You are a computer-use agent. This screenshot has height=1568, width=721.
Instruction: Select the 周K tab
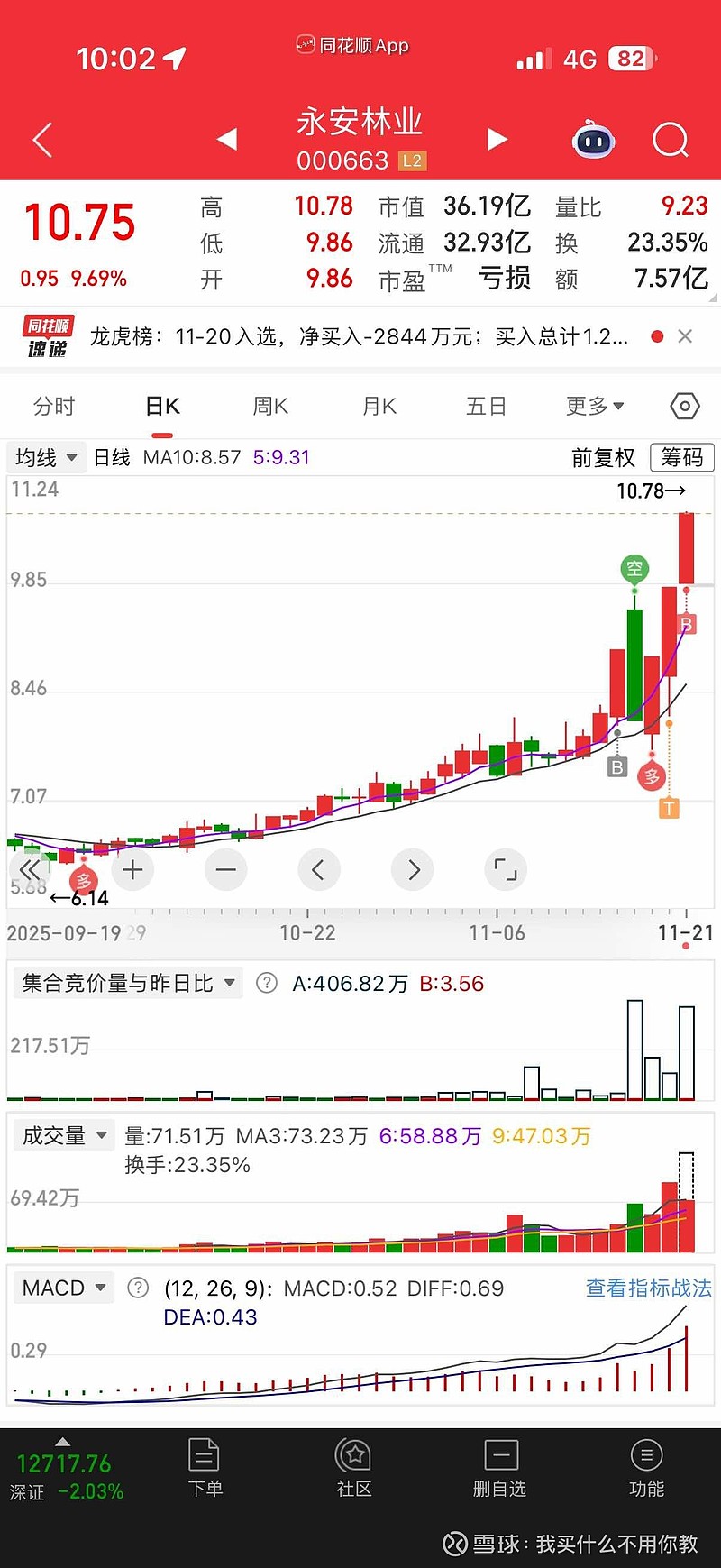(x=270, y=407)
